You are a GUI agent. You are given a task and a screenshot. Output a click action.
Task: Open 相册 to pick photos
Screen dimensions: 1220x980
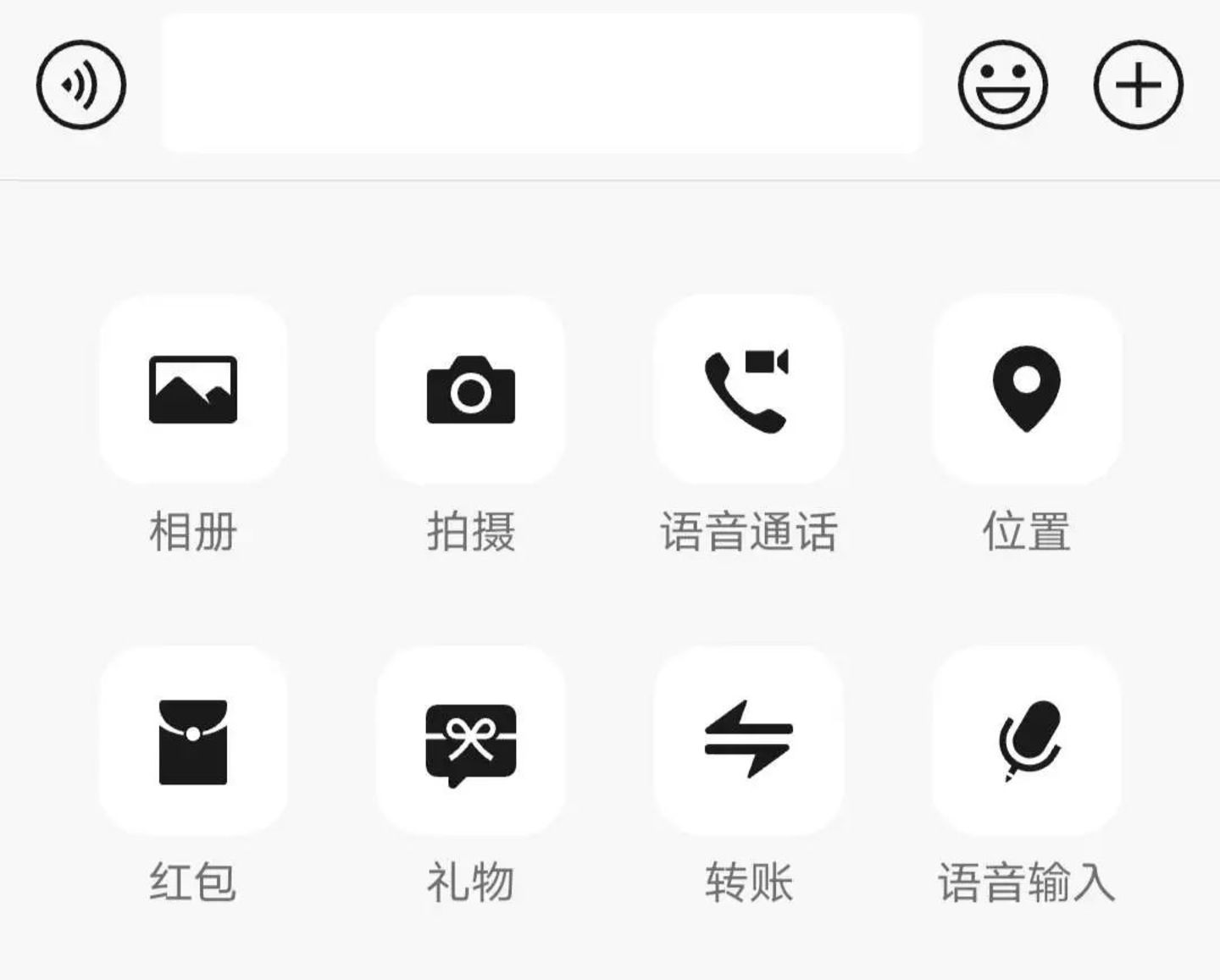tap(193, 390)
